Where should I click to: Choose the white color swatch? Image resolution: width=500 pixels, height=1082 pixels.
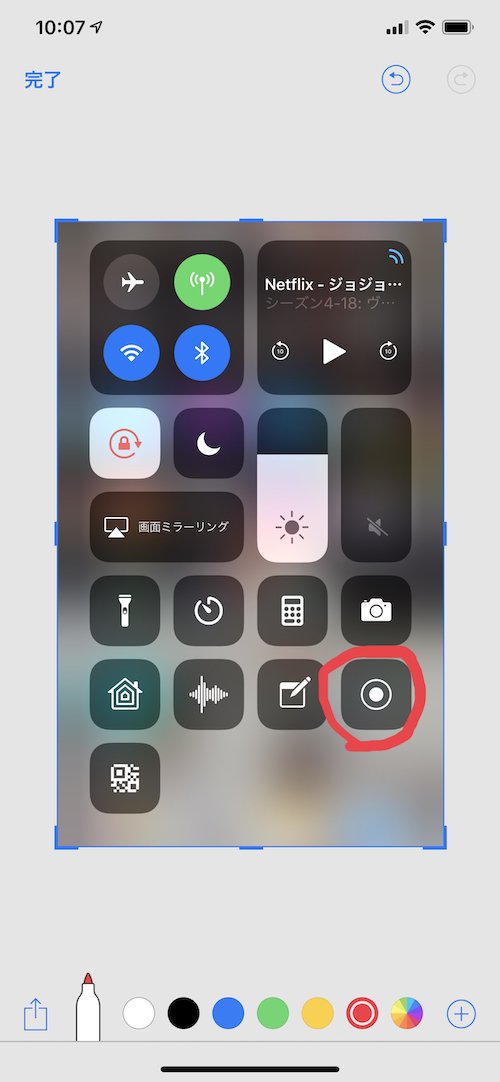139,1013
